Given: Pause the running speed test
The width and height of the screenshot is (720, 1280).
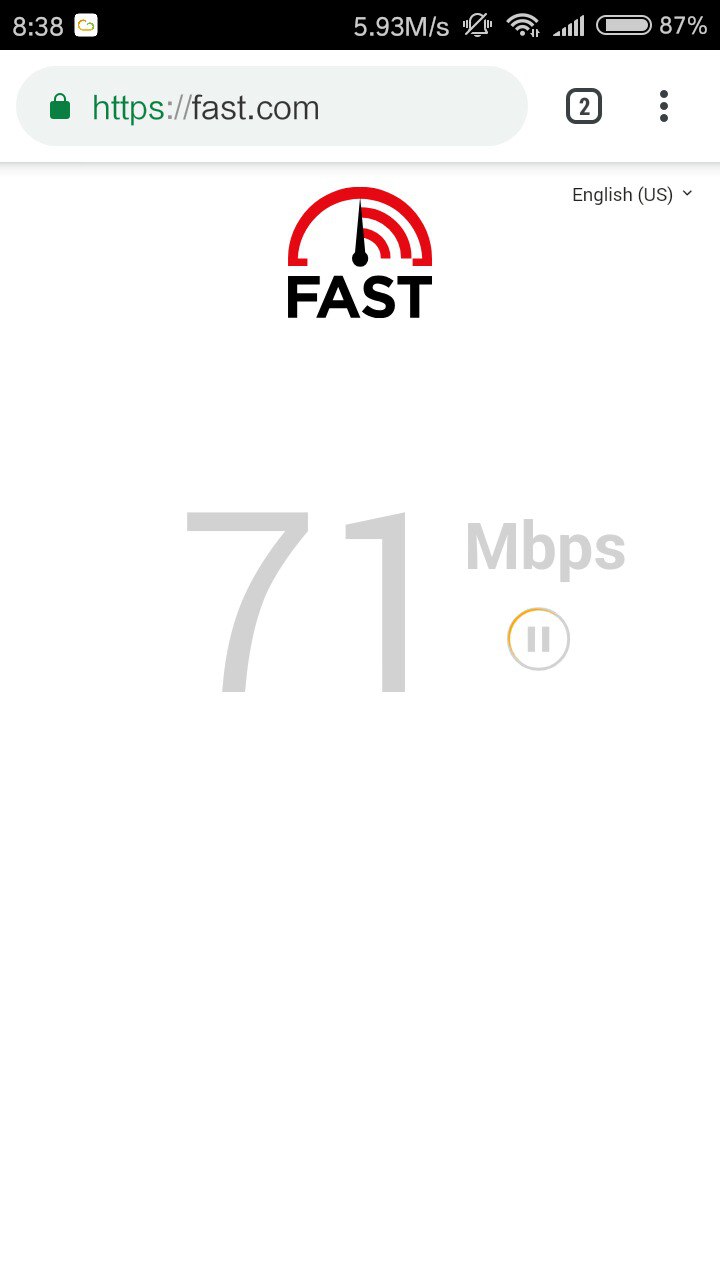Looking at the screenshot, I should click(538, 639).
